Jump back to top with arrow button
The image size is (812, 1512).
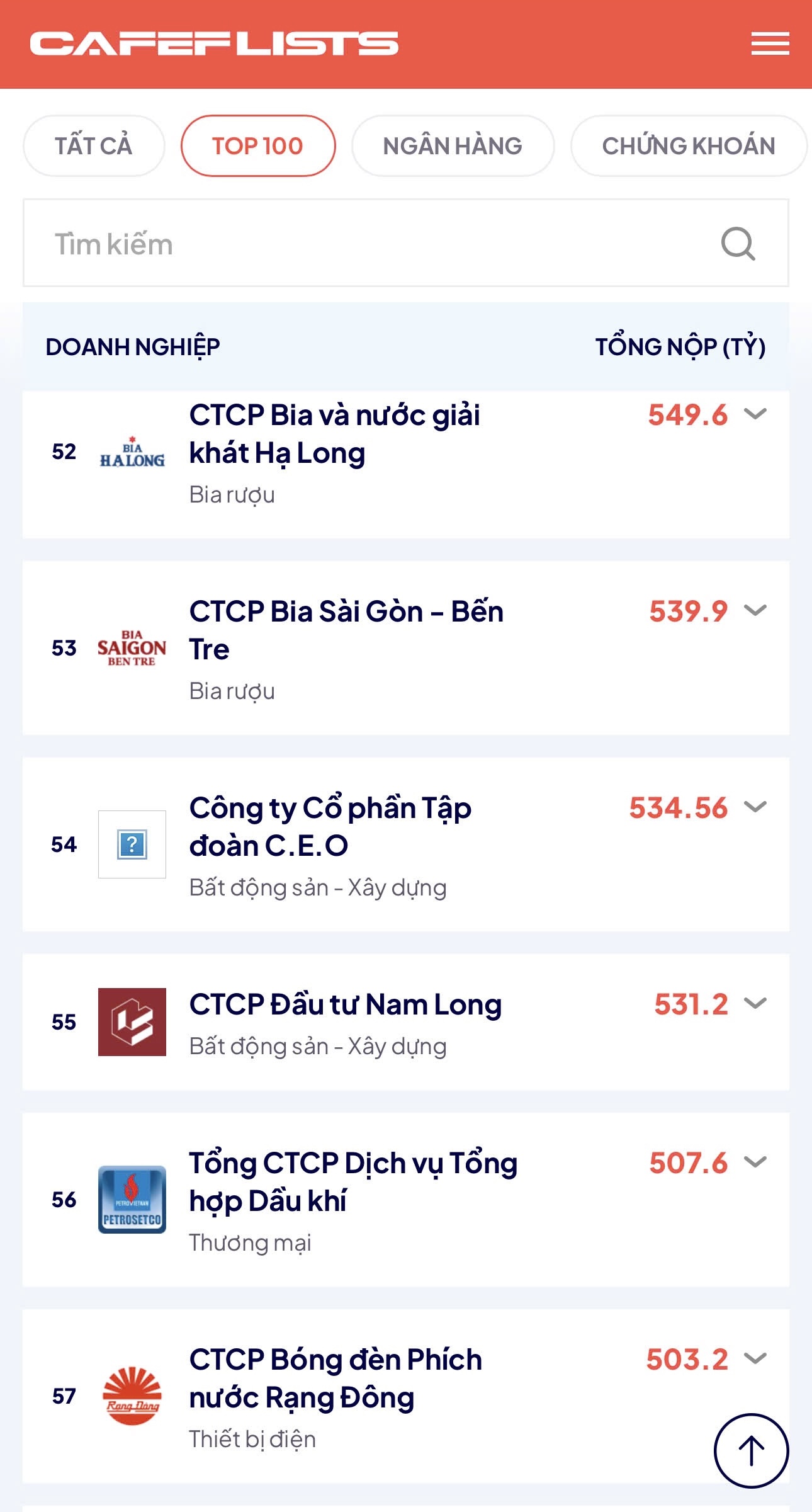(751, 1451)
